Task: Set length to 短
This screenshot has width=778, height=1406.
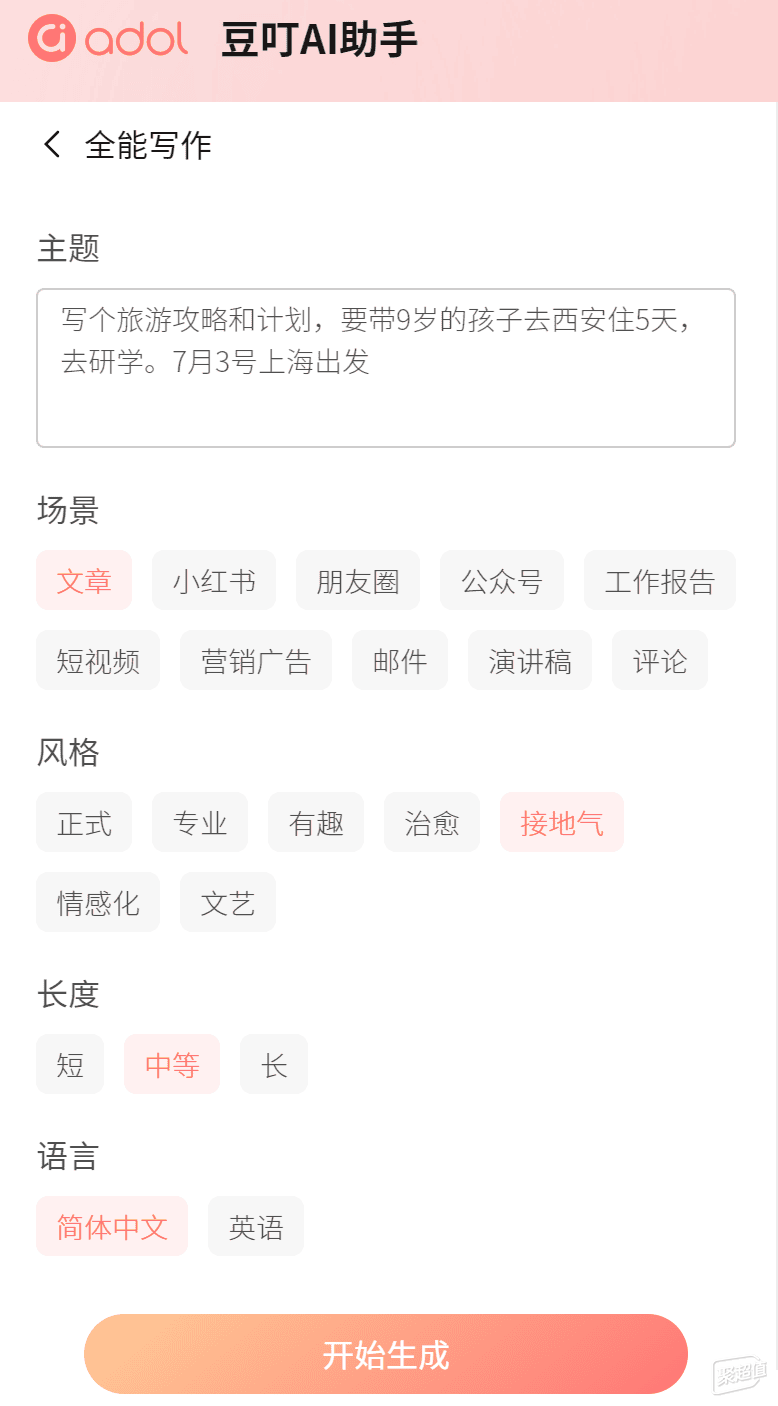Action: [70, 1064]
